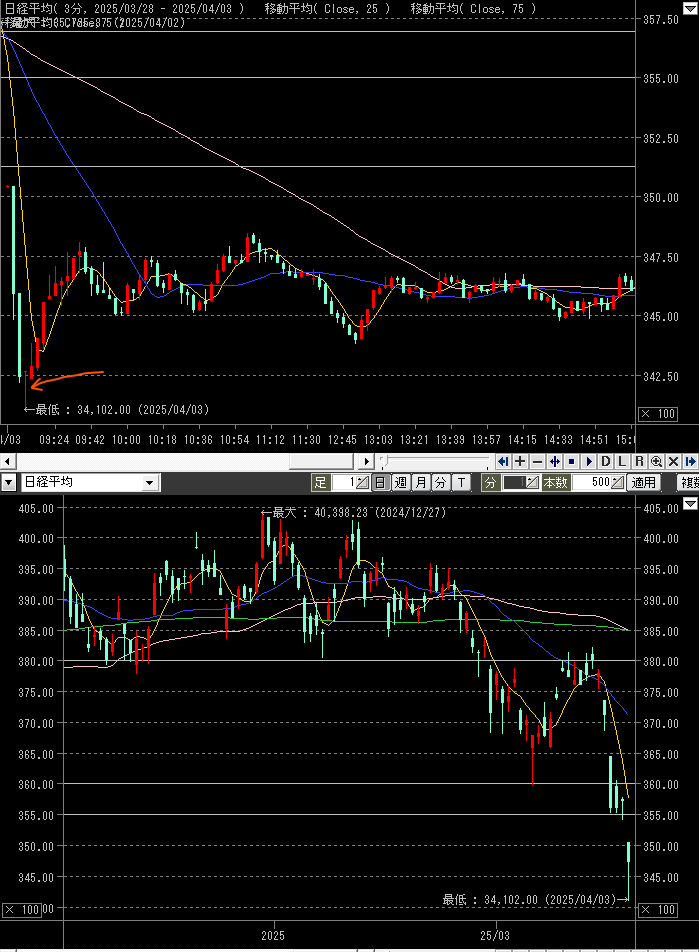Switch chart to 週 weekly bars

(x=401, y=483)
